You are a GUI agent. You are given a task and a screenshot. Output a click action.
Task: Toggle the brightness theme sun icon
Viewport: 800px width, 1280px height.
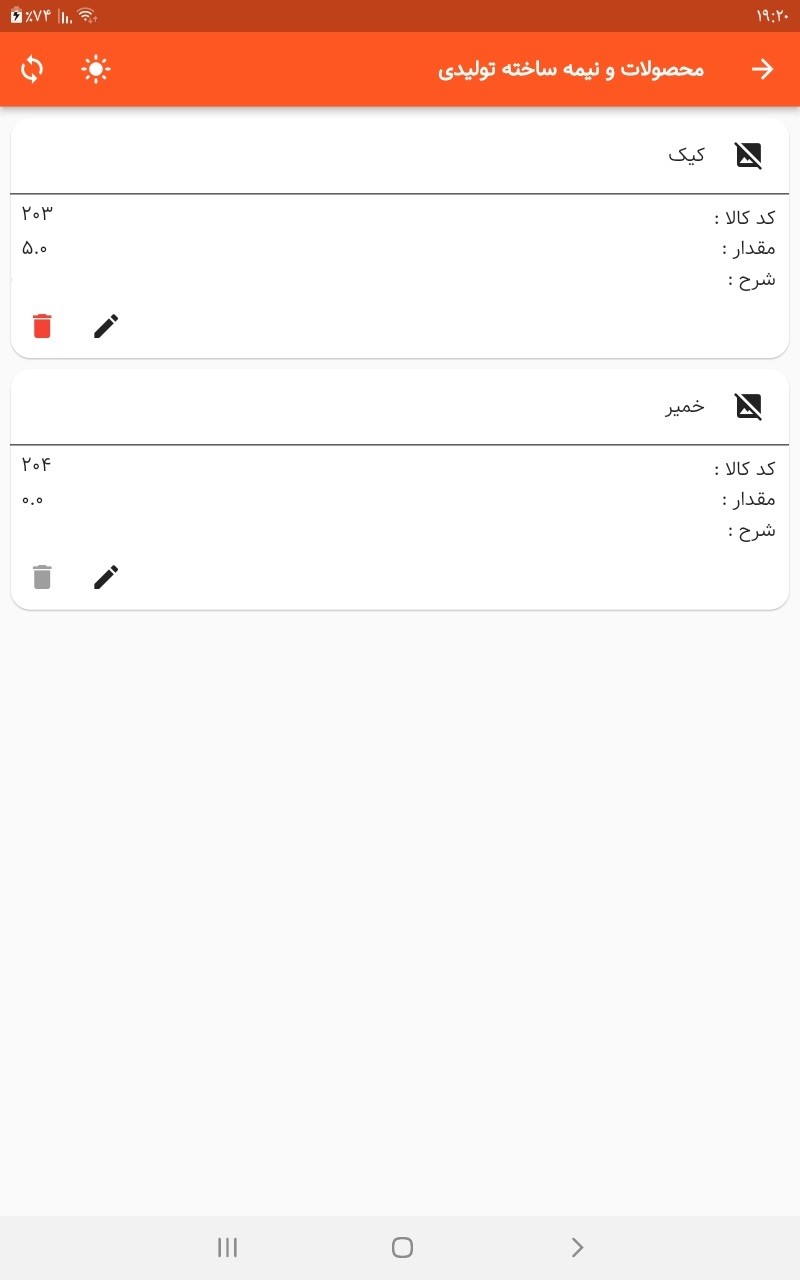pyautogui.click(x=96, y=69)
